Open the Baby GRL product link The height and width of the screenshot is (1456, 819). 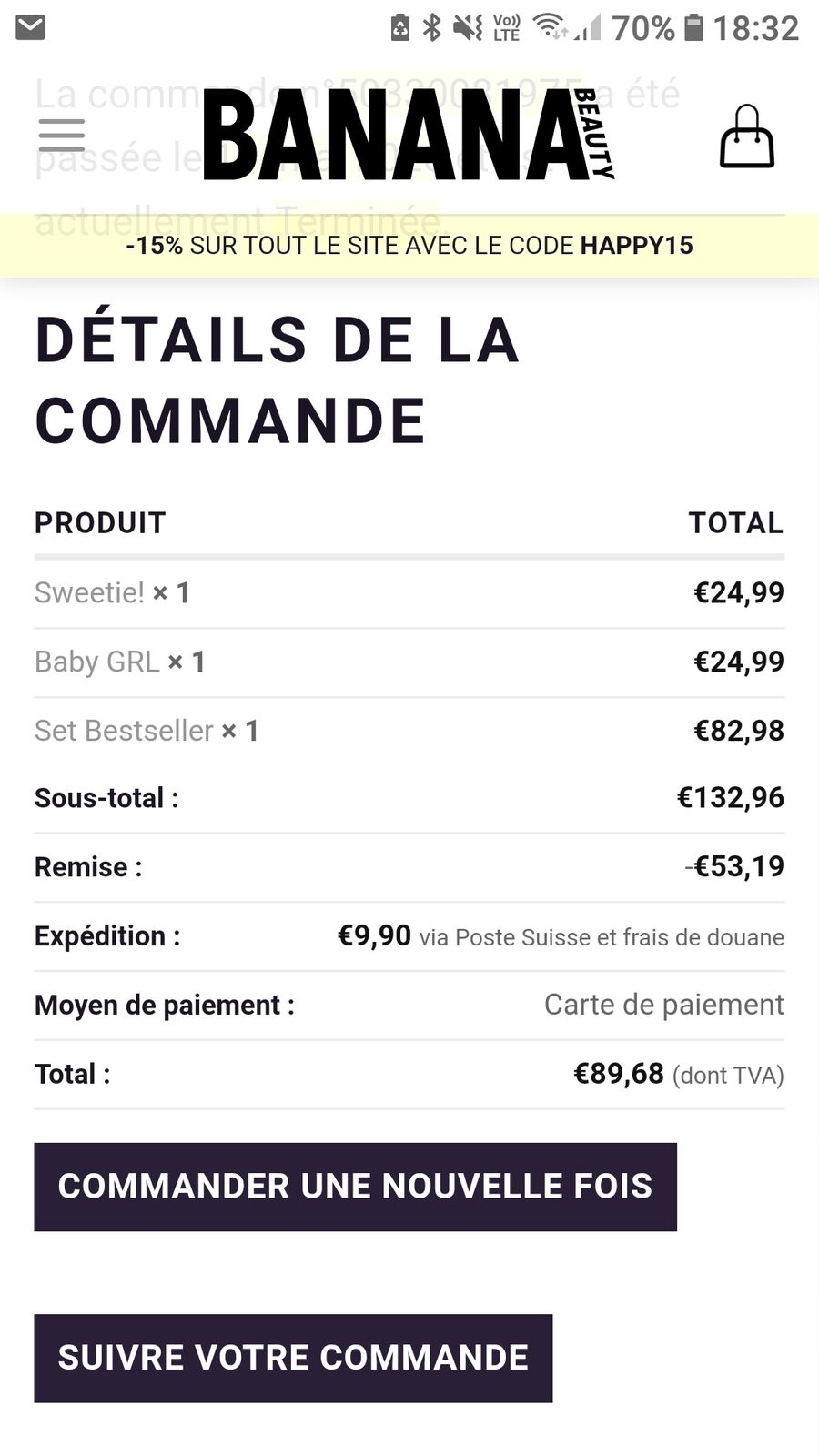tap(97, 662)
